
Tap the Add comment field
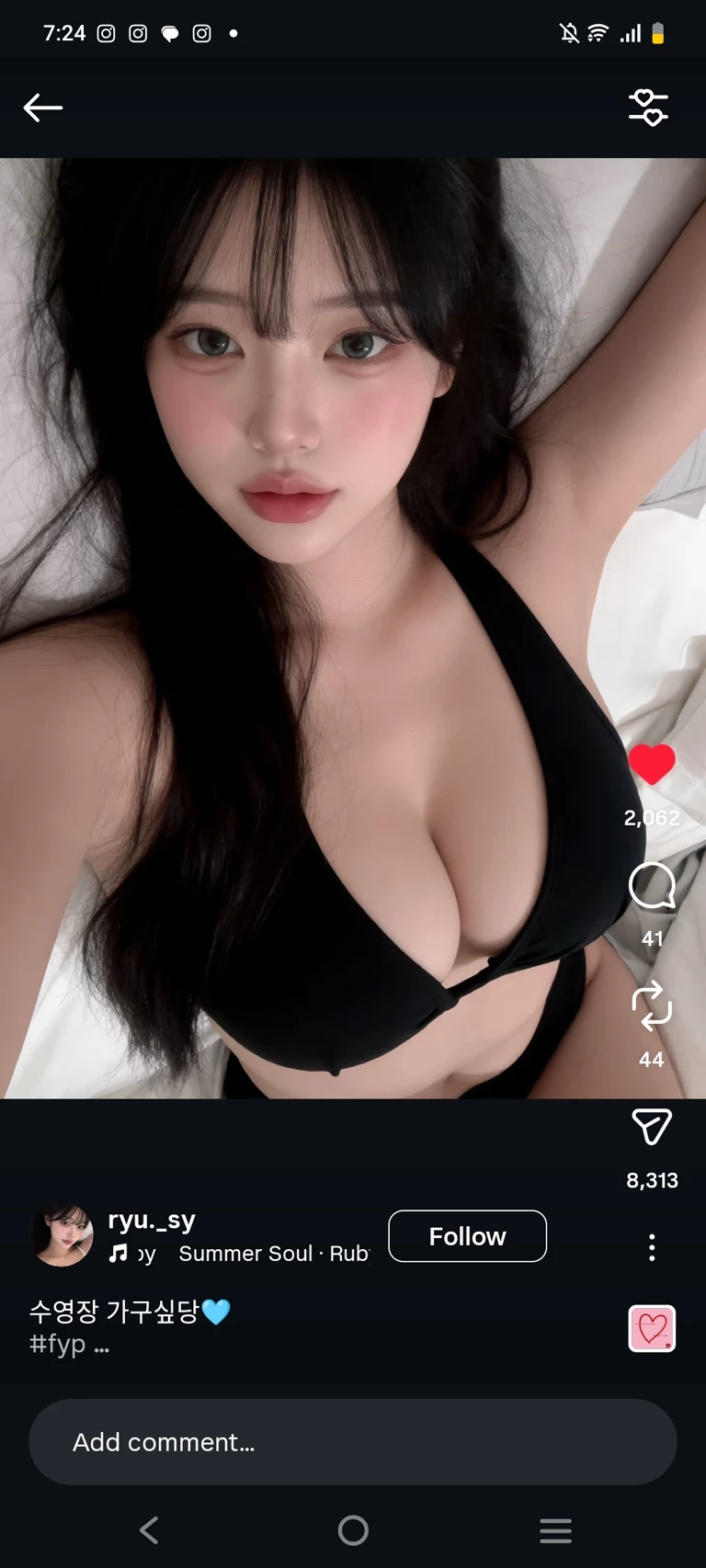pyautogui.click(x=353, y=1442)
